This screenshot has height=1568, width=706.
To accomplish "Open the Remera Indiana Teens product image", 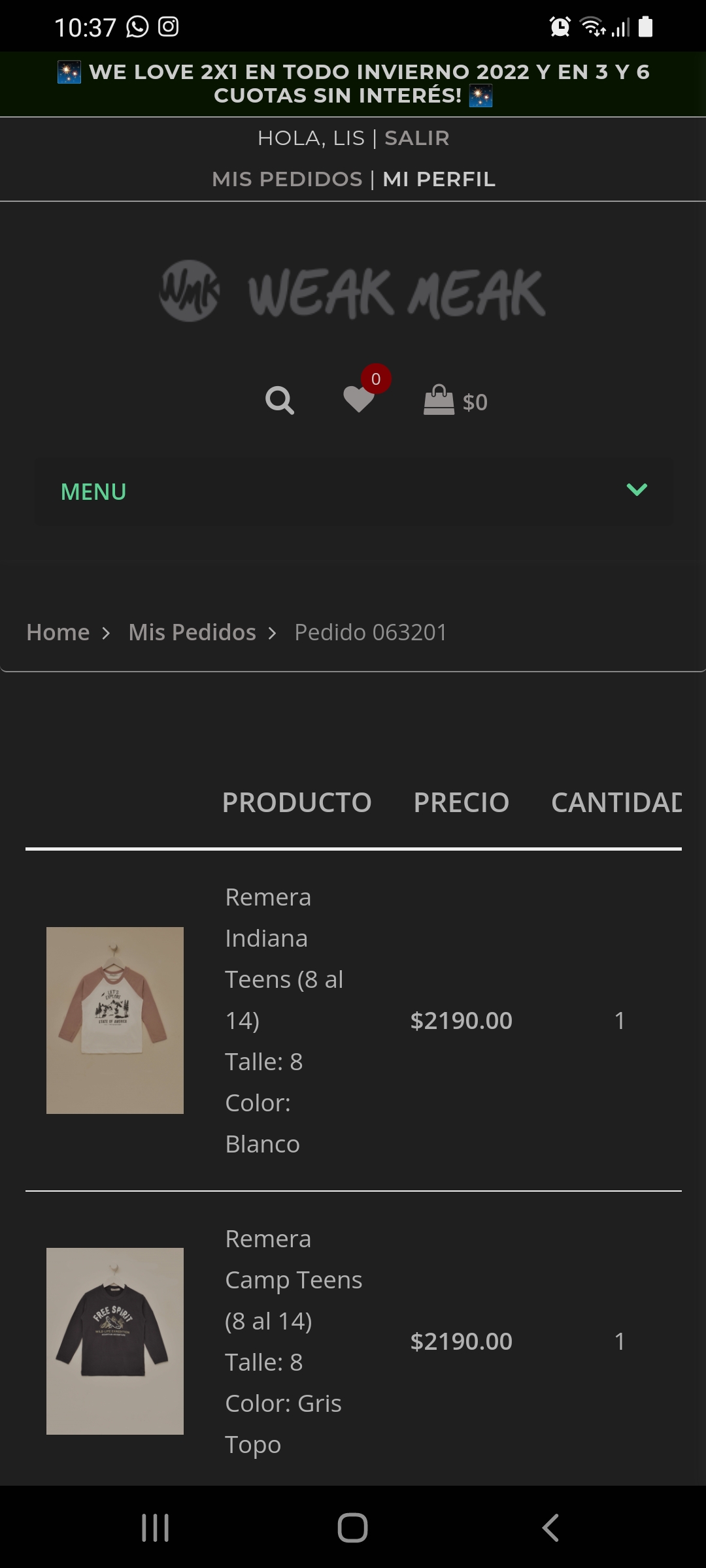I will point(115,1020).
